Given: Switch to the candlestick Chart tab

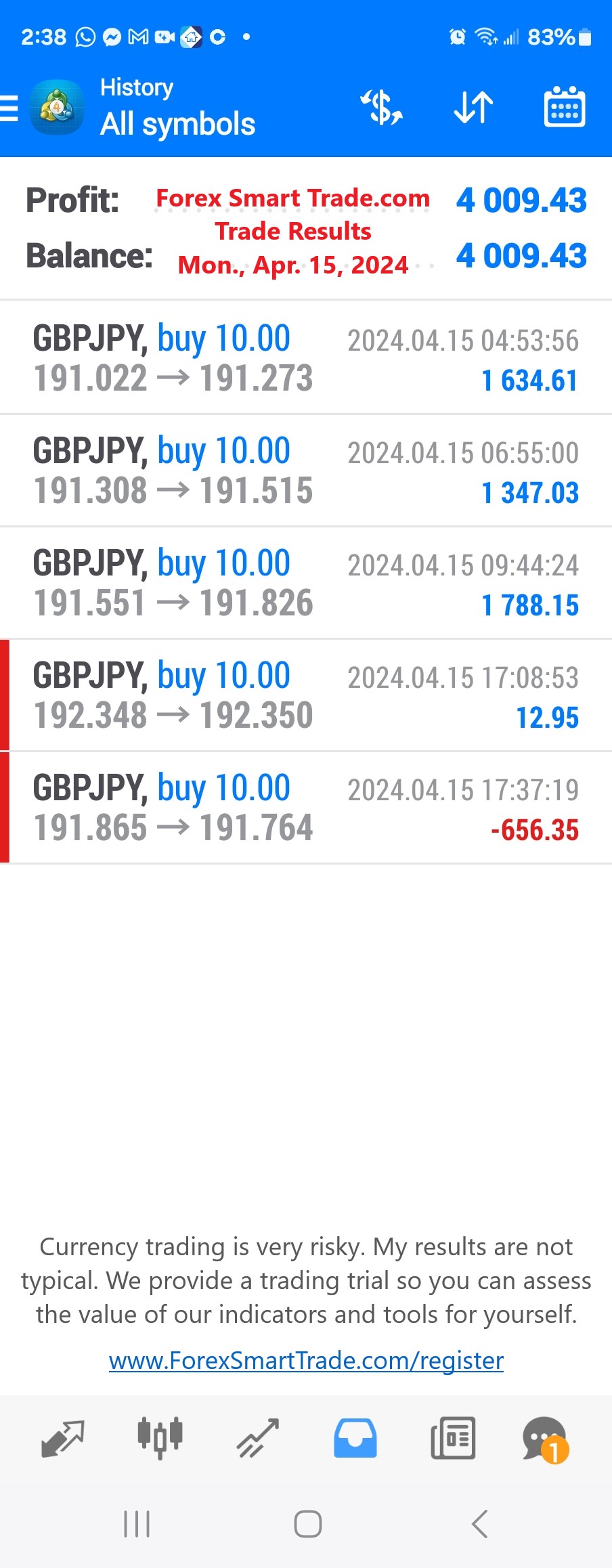Looking at the screenshot, I should click(x=160, y=1438).
